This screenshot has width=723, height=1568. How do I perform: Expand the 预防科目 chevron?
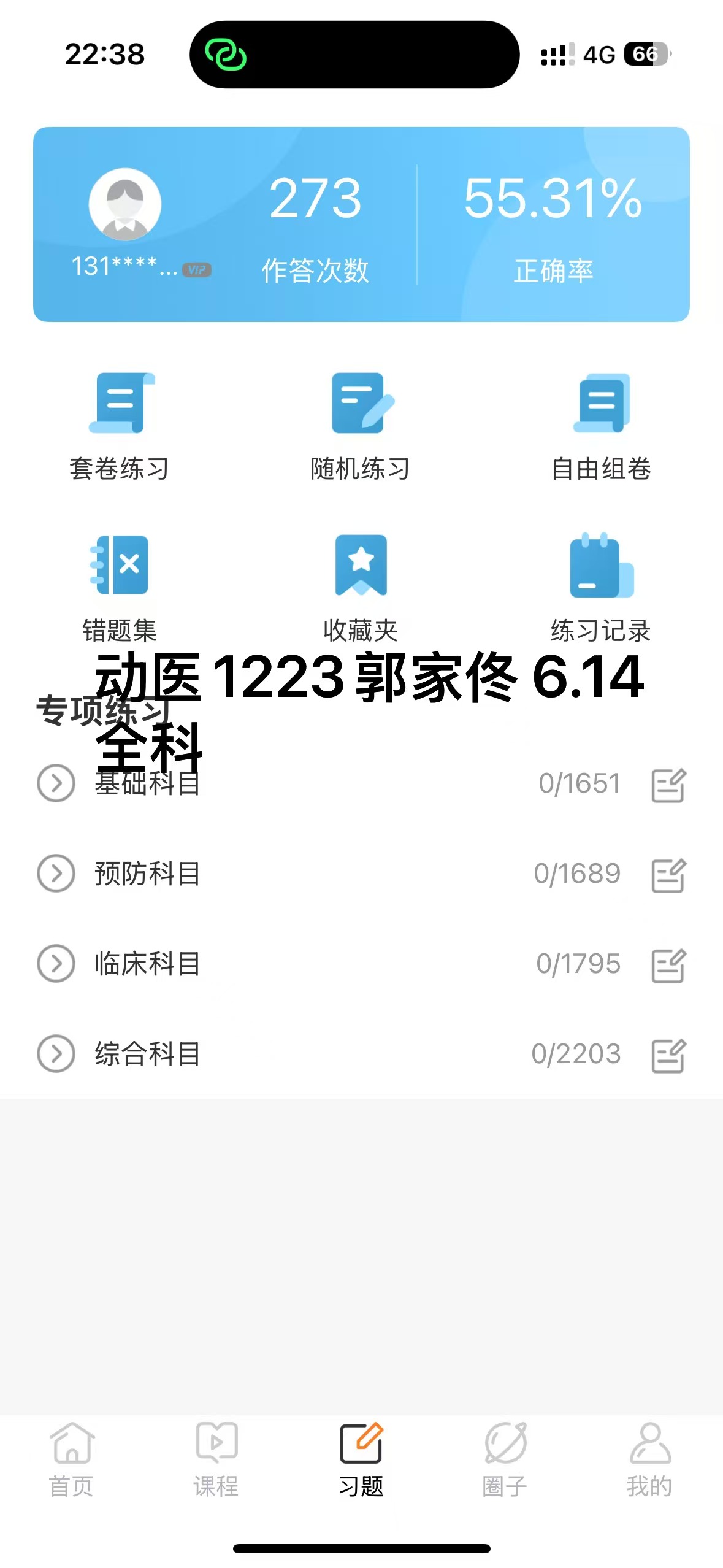[x=56, y=873]
